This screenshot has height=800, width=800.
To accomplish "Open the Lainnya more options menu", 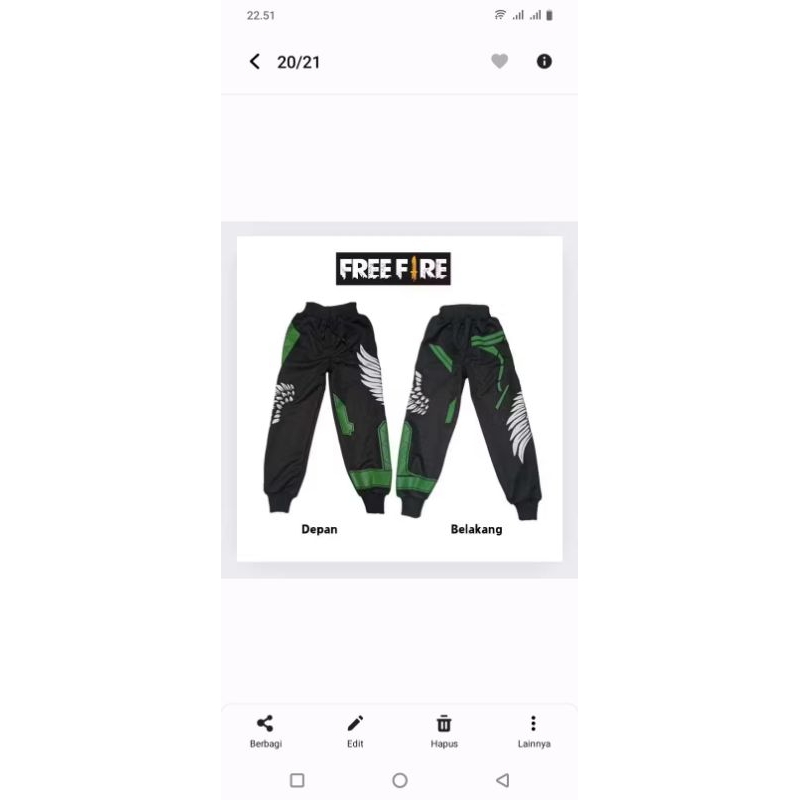I will (x=534, y=730).
